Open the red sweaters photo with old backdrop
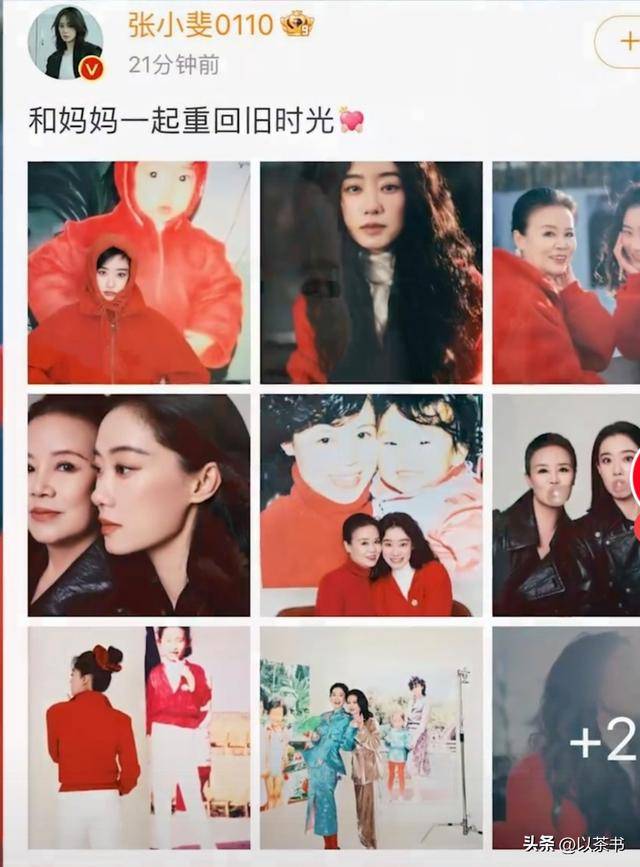Image resolution: width=640 pixels, height=867 pixels. click(371, 504)
